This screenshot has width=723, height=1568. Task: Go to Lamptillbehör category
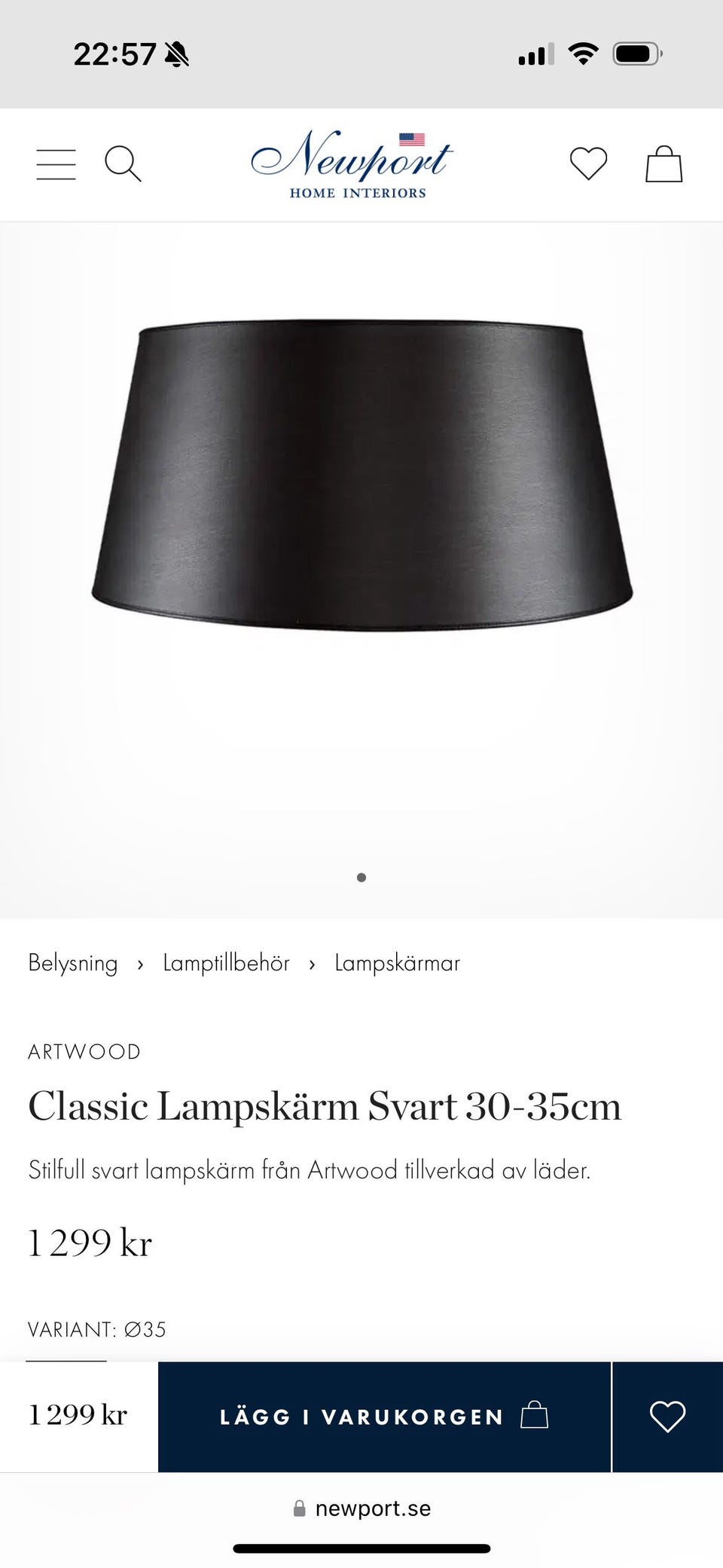click(x=226, y=963)
